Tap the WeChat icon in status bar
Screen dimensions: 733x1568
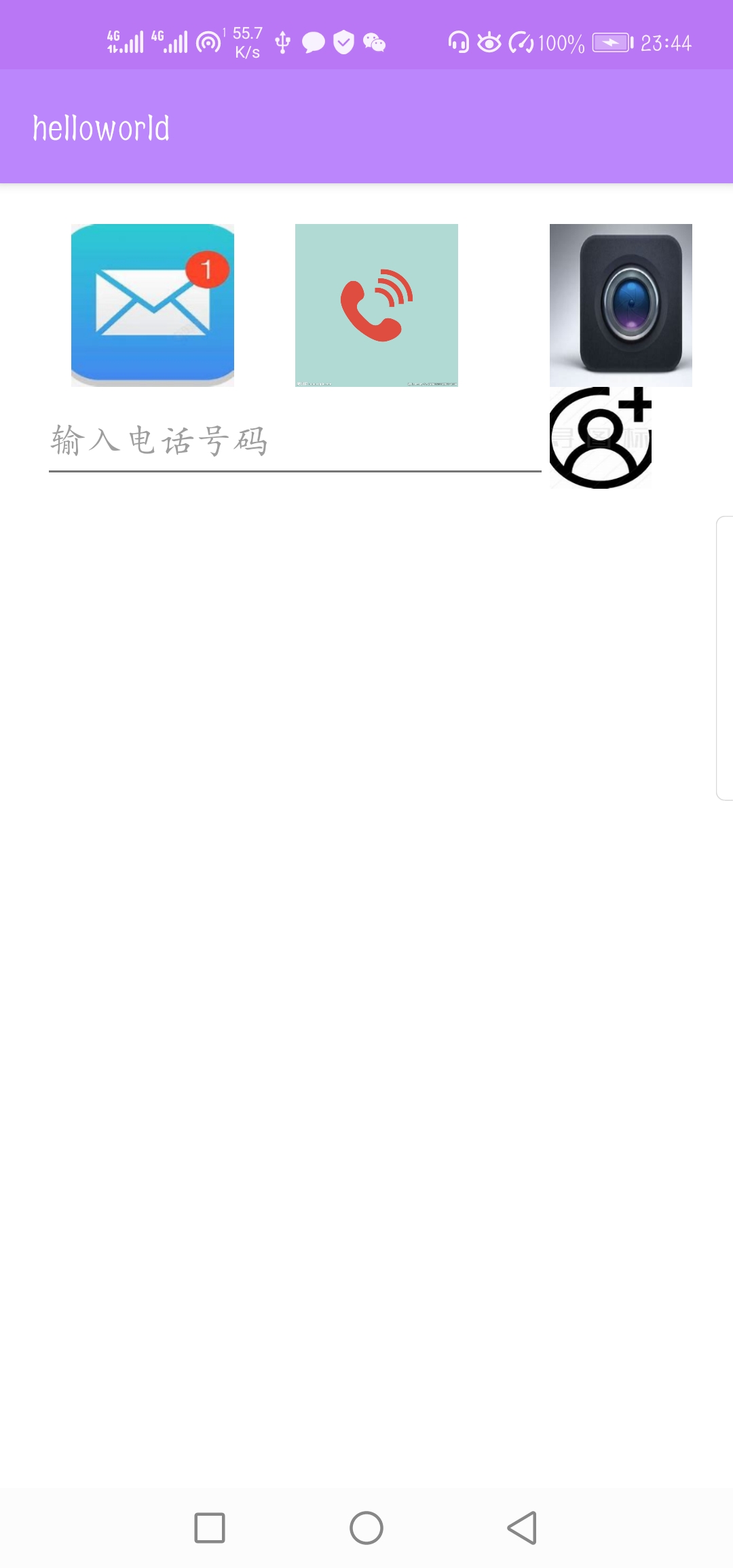pyautogui.click(x=373, y=42)
